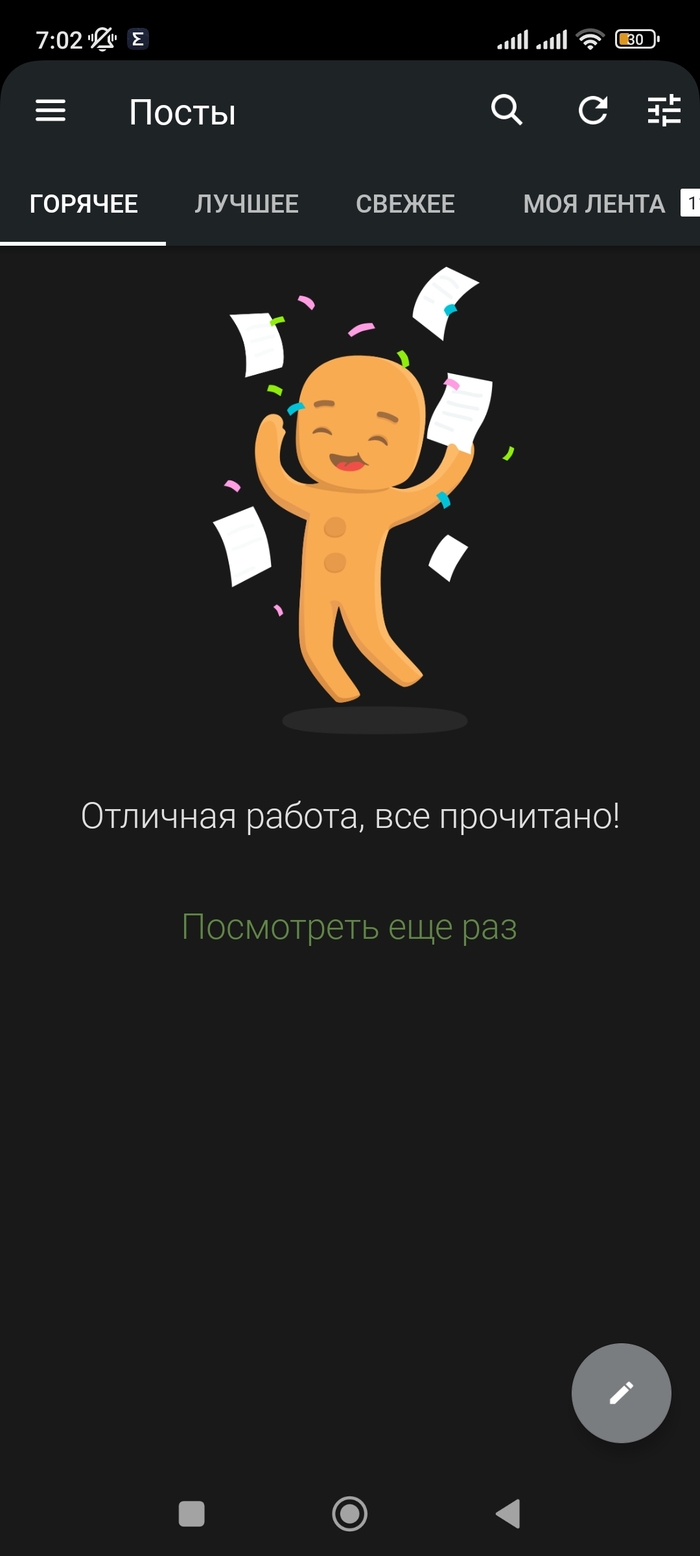The height and width of the screenshot is (1556, 700).
Task: Open feed filter settings
Action: pos(664,110)
